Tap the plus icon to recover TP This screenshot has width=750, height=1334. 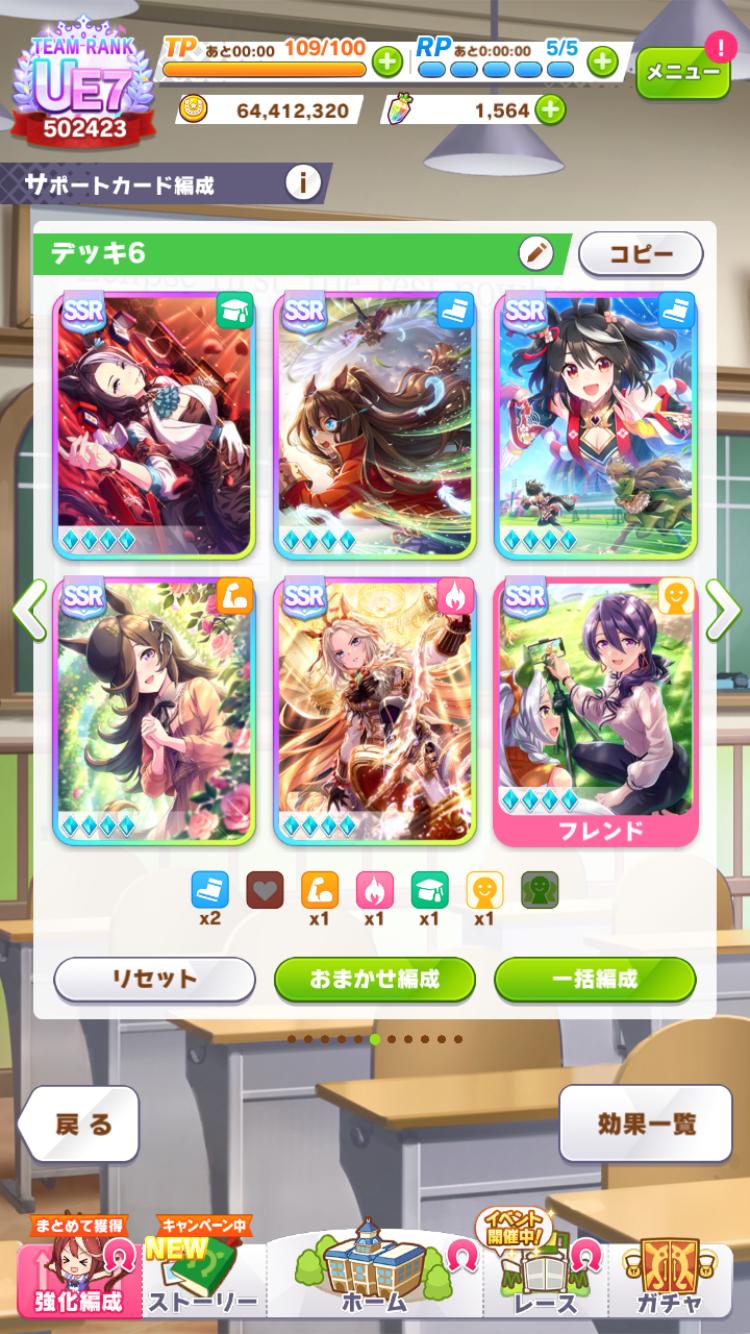387,62
